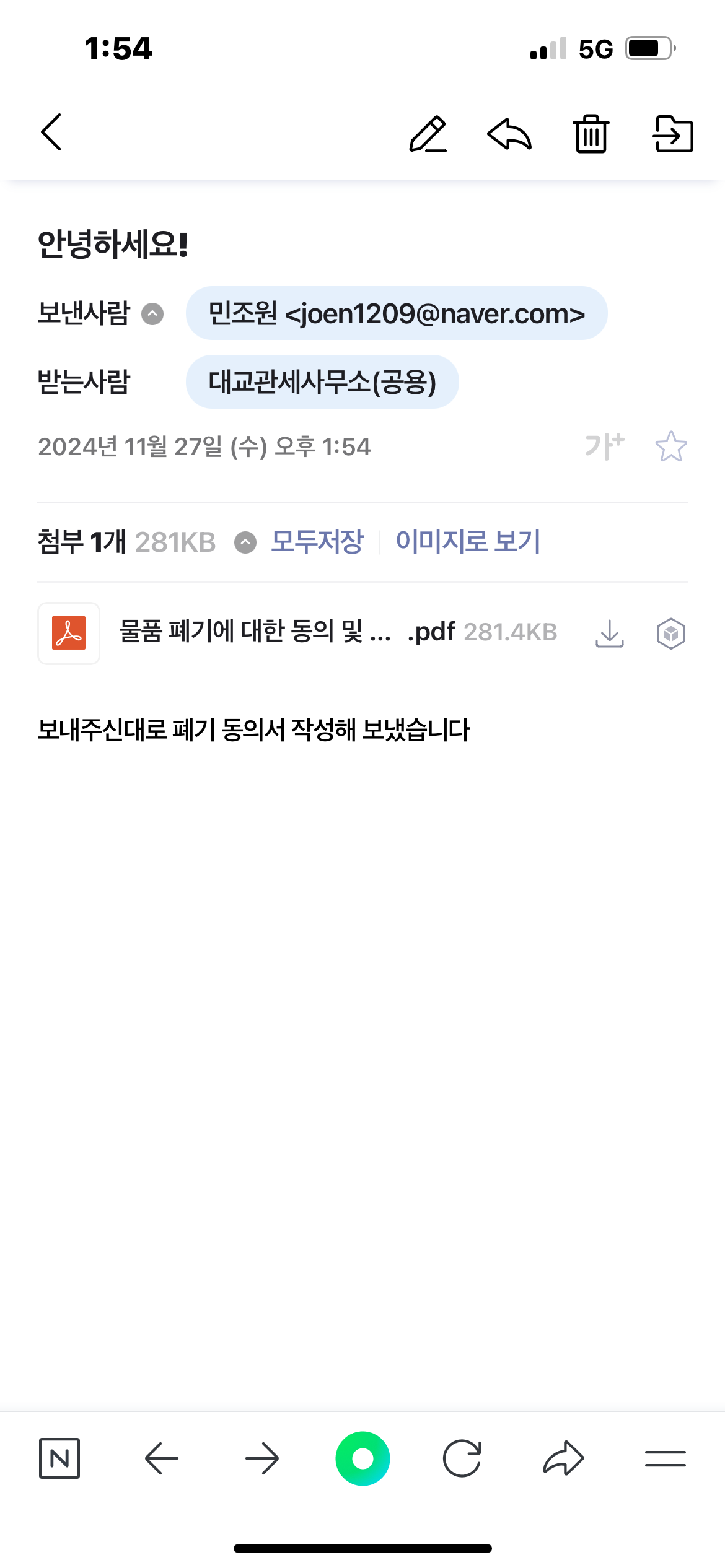
Task: Compose a new mail with pencil icon
Action: click(428, 133)
